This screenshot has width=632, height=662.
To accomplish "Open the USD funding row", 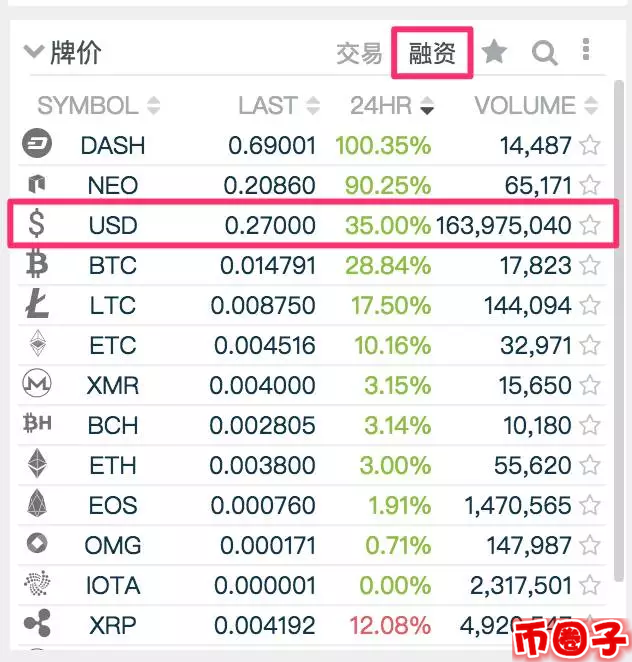I will pyautogui.click(x=113, y=226).
